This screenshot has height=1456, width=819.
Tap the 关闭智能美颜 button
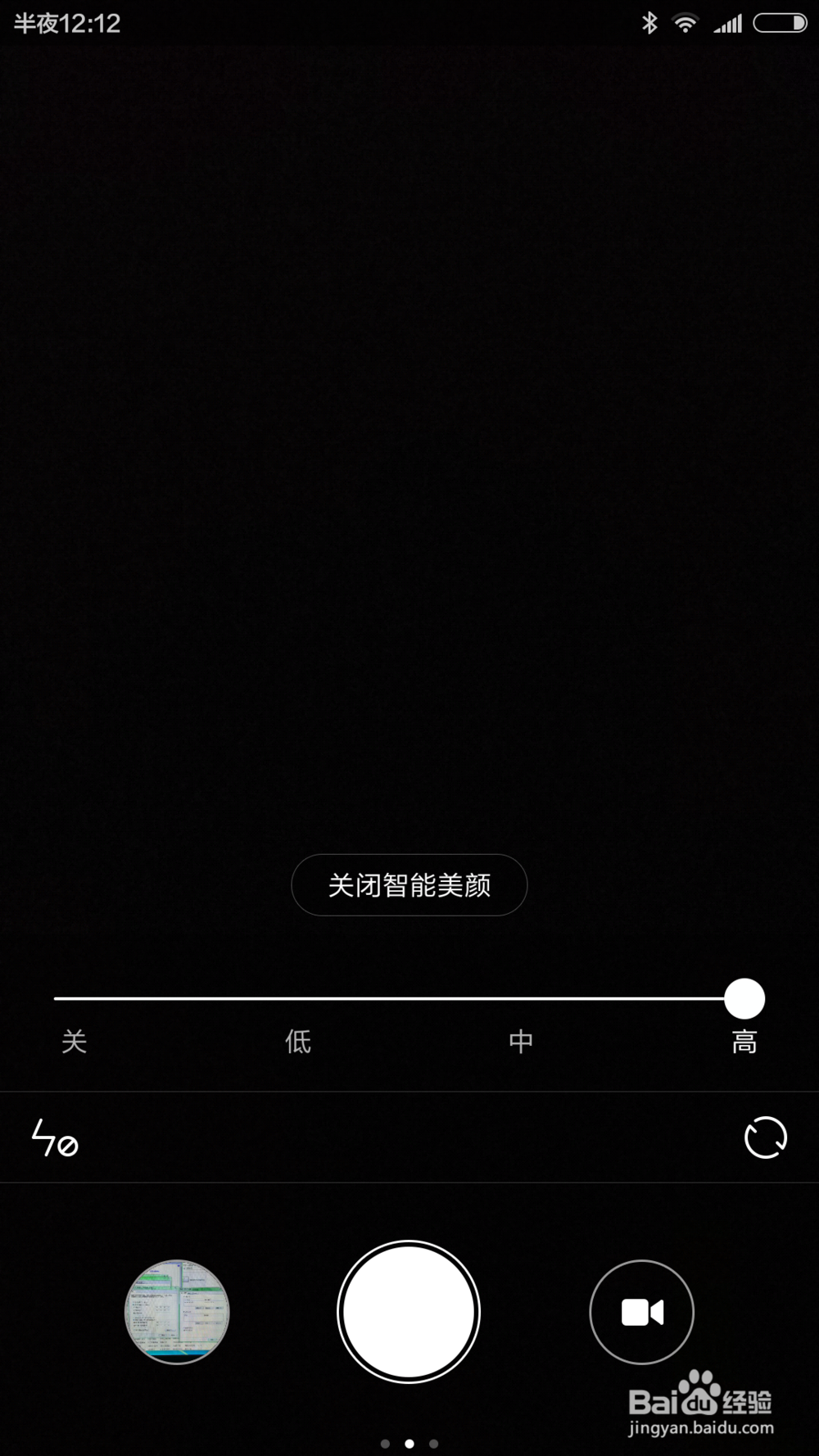[409, 885]
